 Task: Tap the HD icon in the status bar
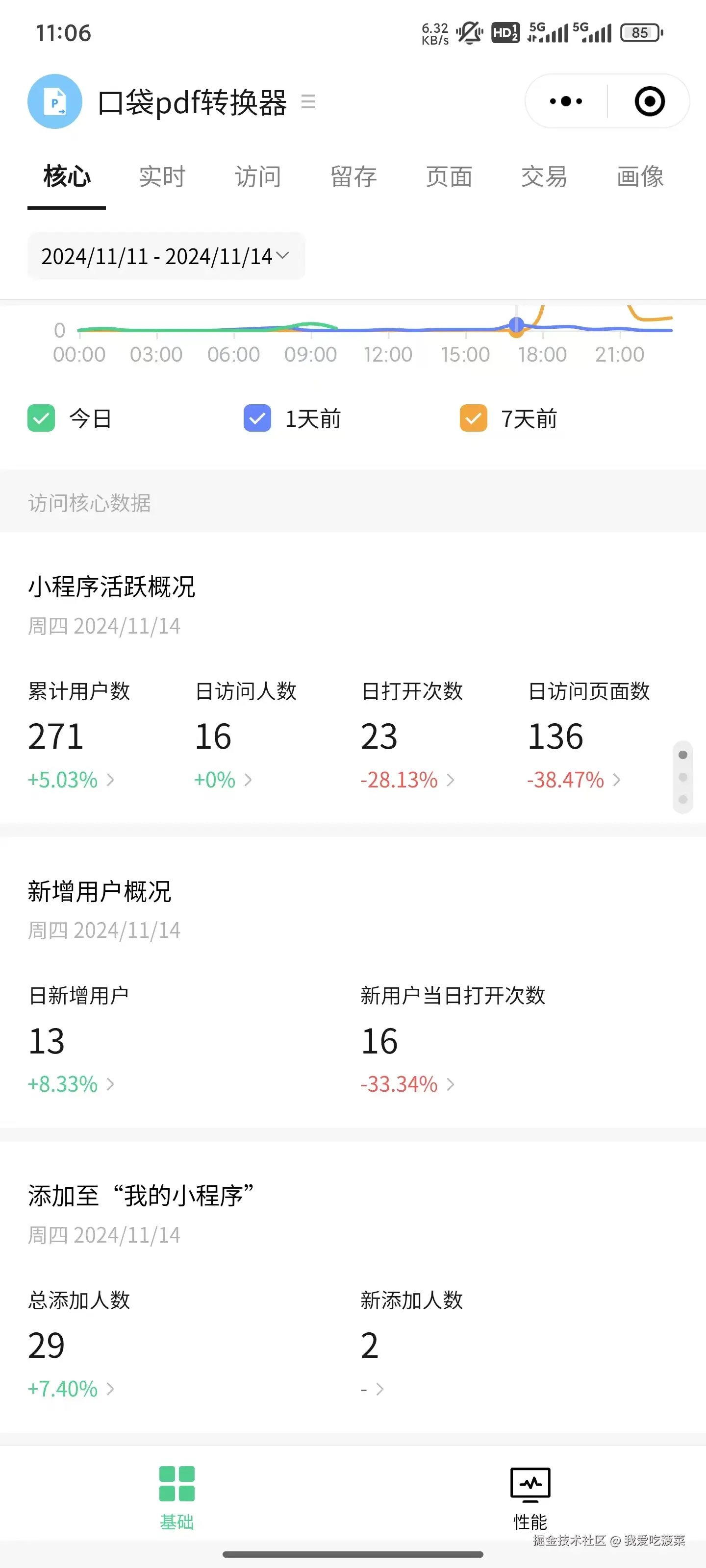pos(504,32)
